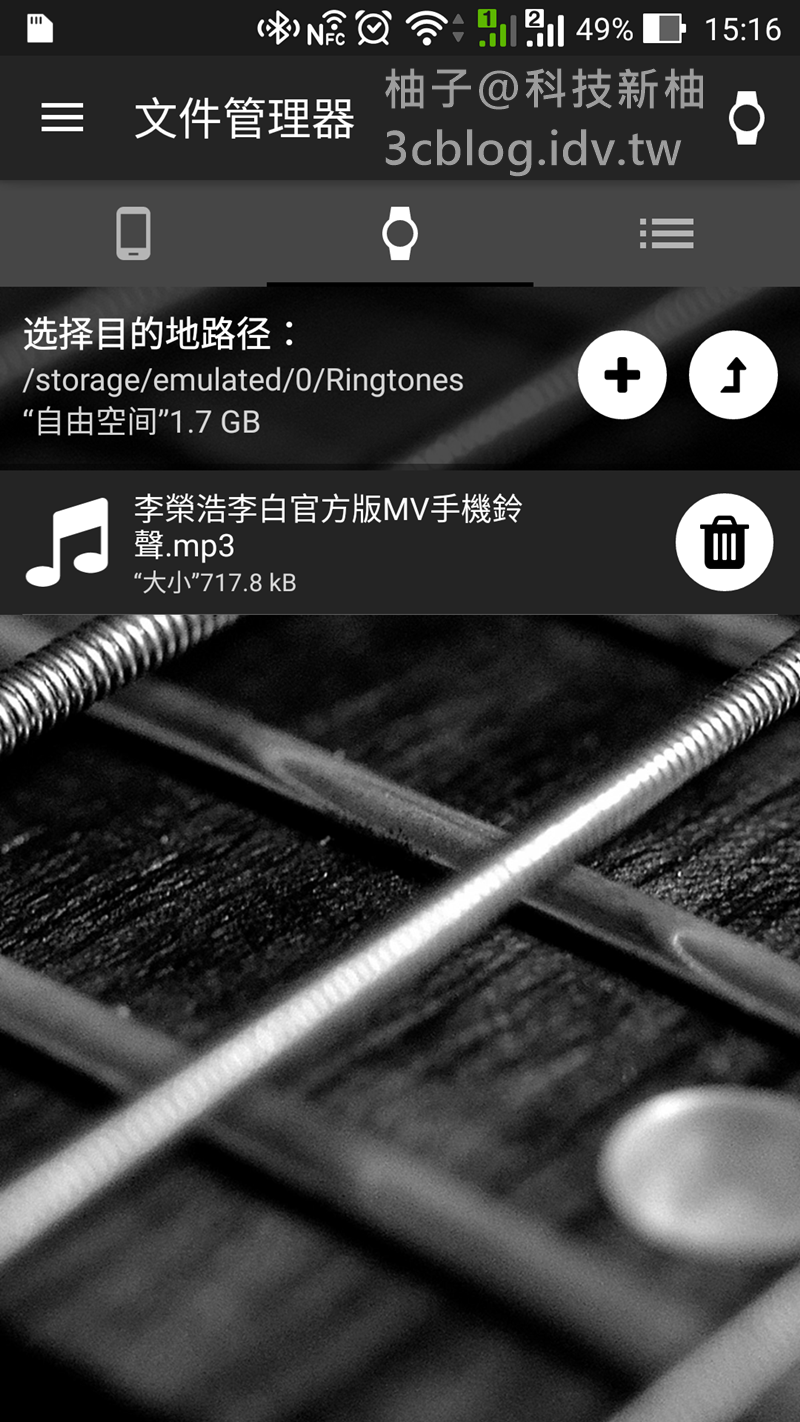
Task: Switch to the phone storage tab
Action: click(133, 234)
